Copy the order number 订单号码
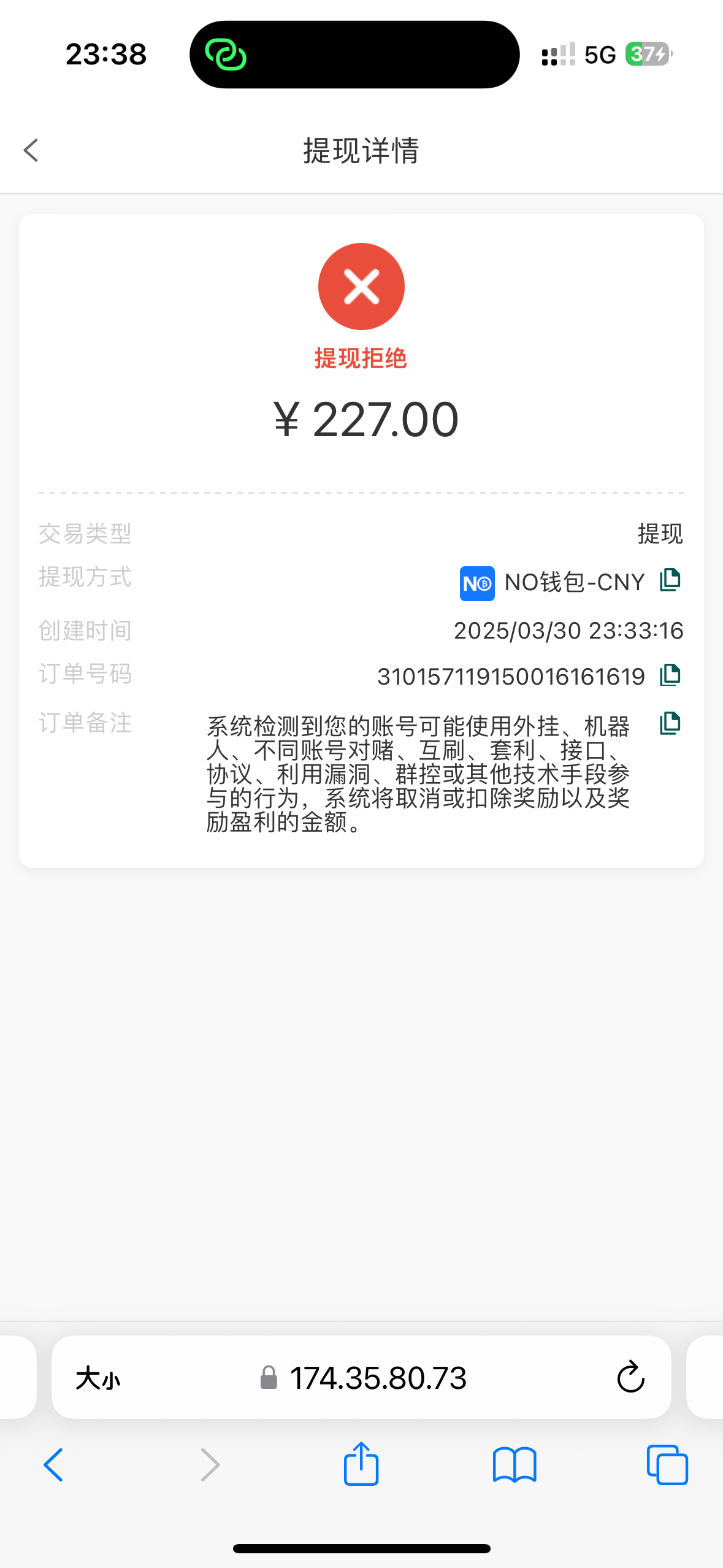This screenshot has height=1568, width=723. [670, 675]
